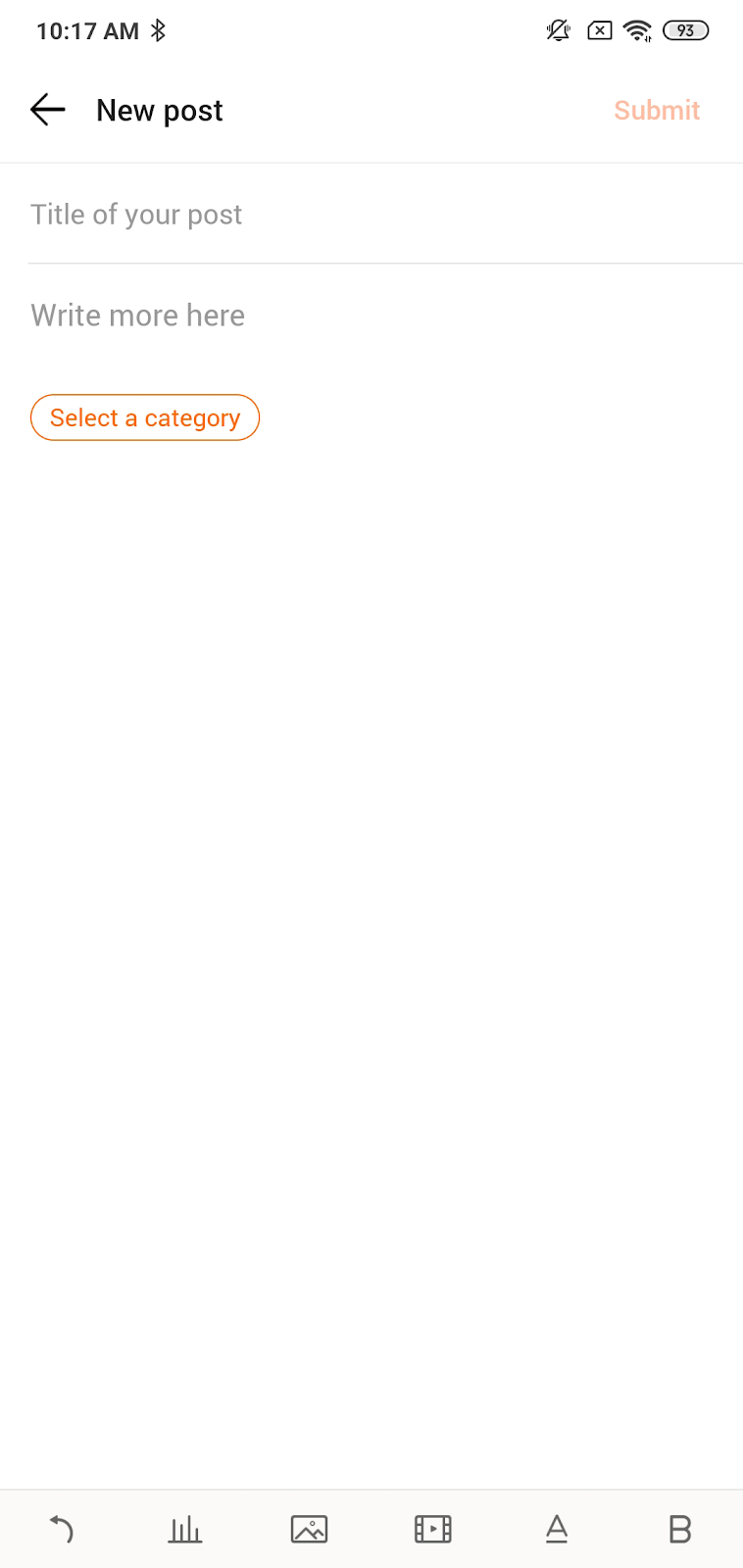Toggle bold text formatting
This screenshot has width=743, height=1568.
tap(679, 1529)
